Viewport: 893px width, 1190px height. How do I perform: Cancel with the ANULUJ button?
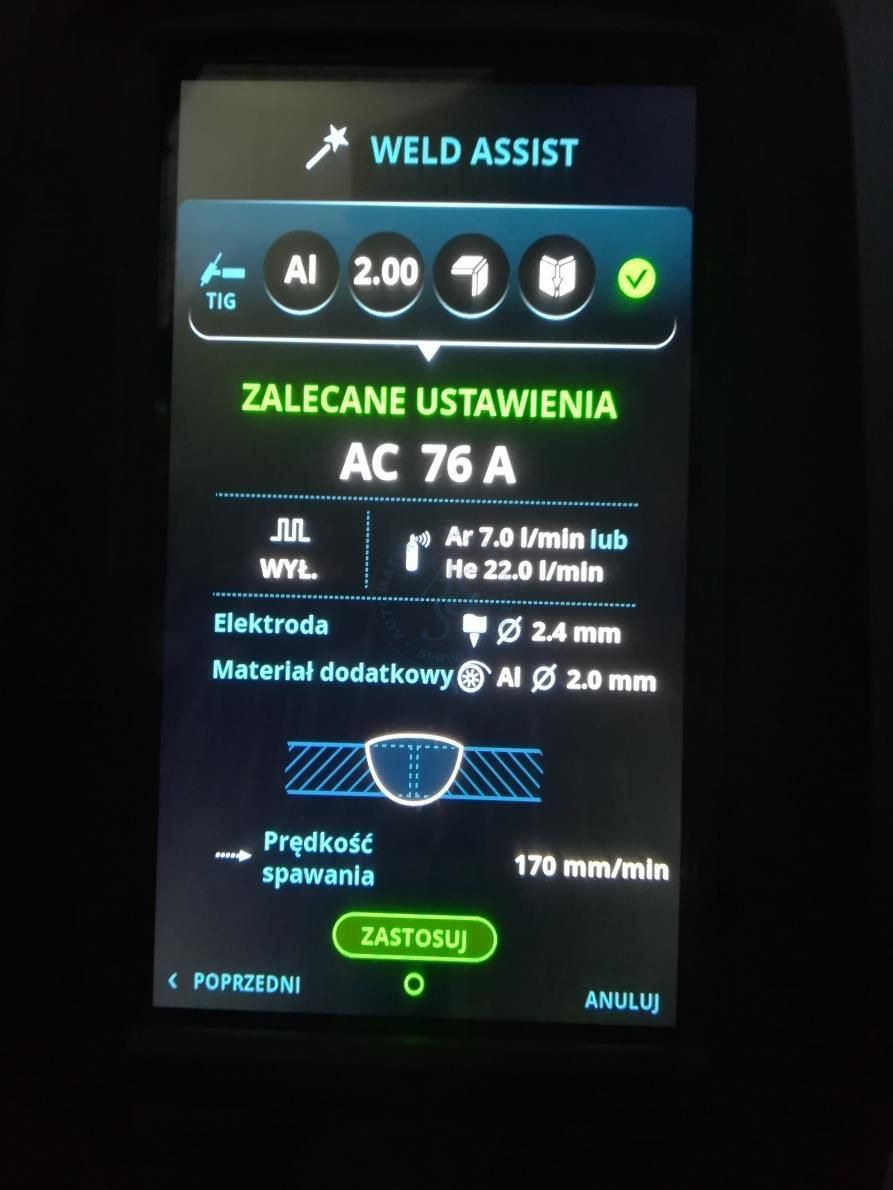tap(622, 1001)
